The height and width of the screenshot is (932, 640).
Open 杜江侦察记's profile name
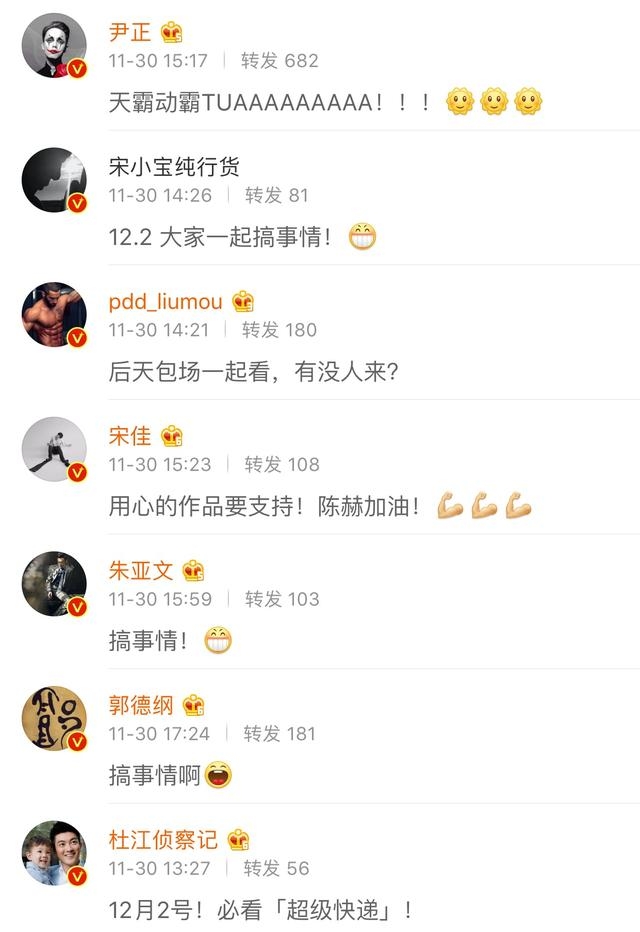tap(163, 839)
